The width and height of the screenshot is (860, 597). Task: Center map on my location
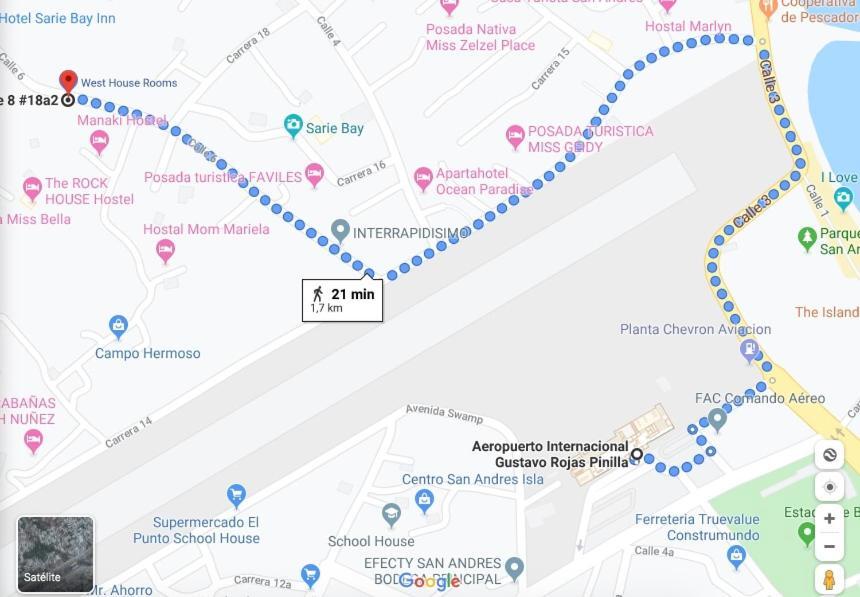coord(829,487)
